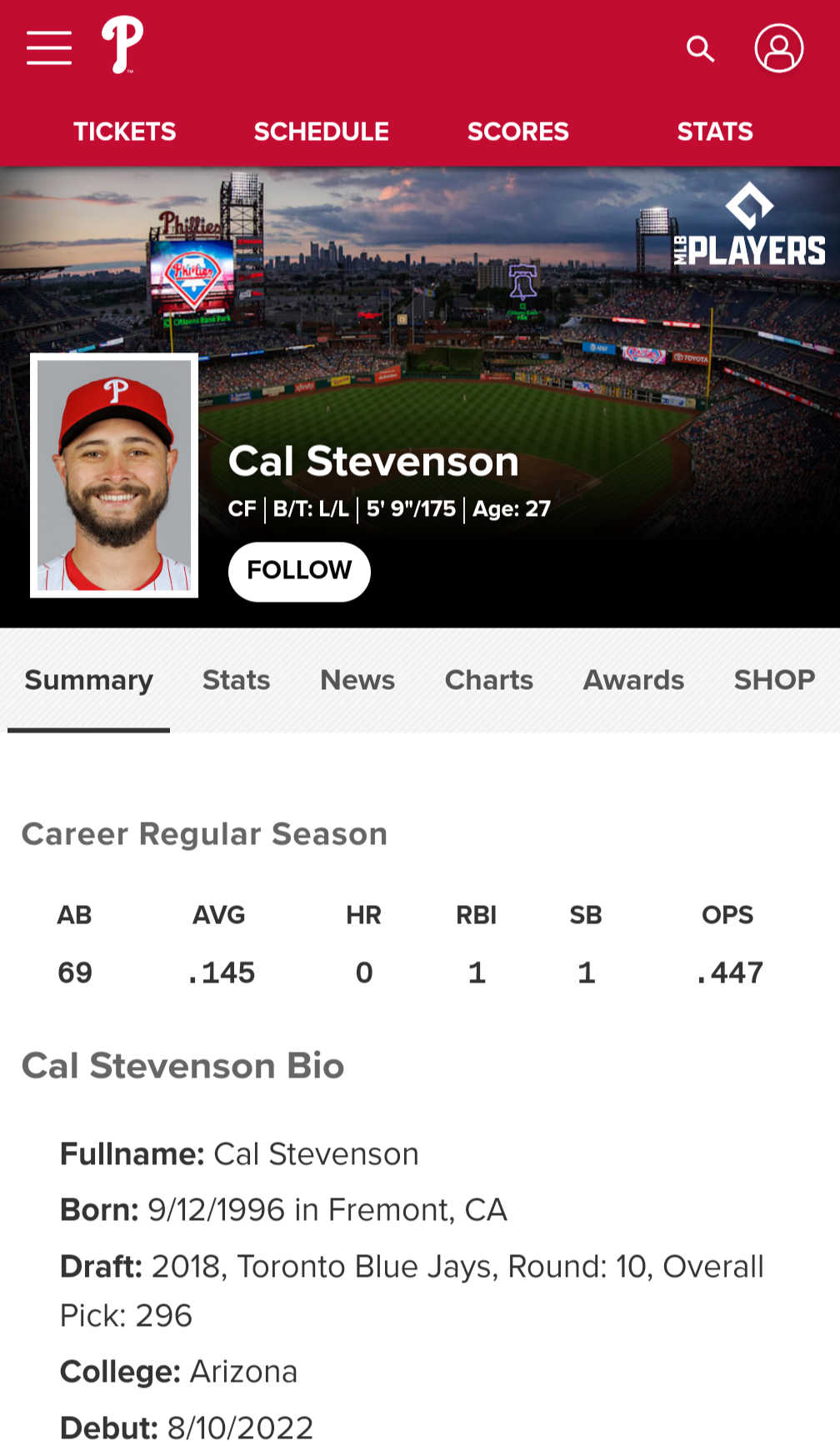Open the user account profile icon
This screenshot has height=1451, width=840.
pos(778,48)
